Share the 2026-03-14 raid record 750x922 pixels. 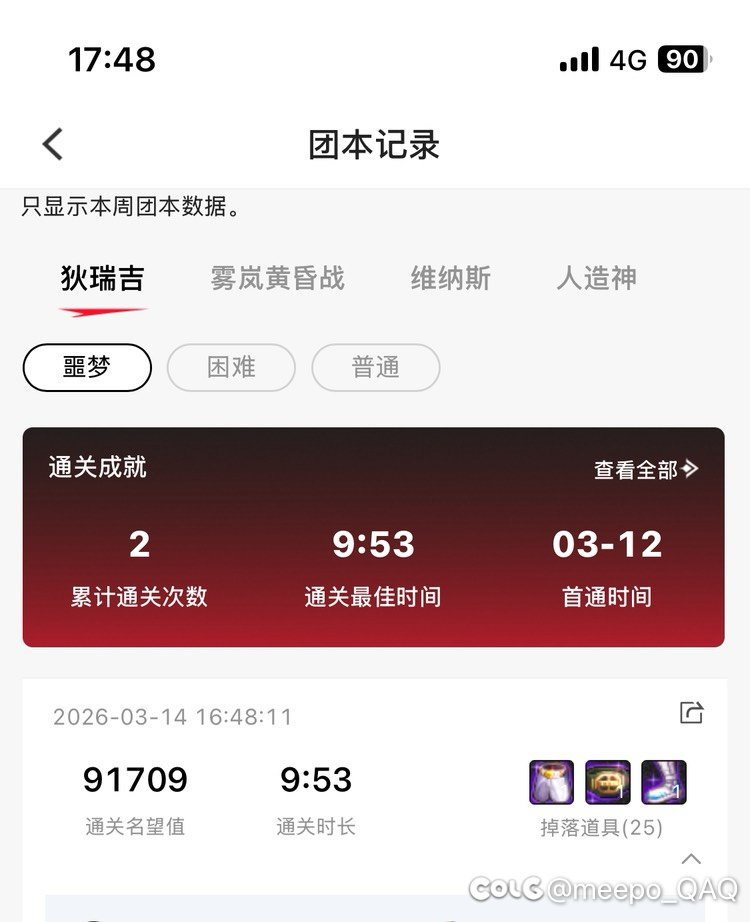point(691,713)
